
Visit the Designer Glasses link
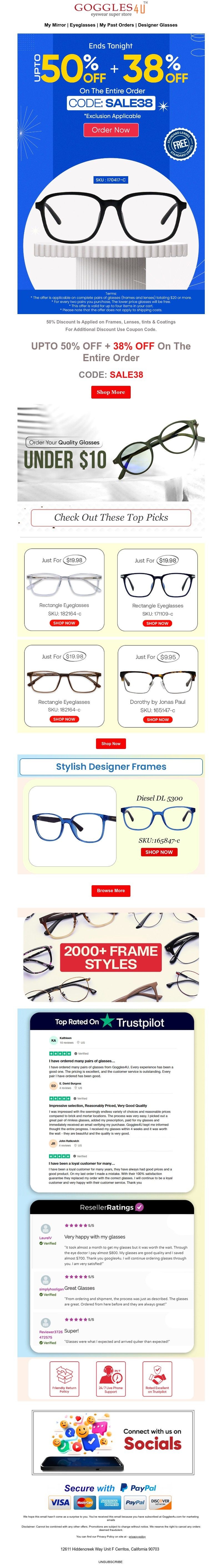click(157, 25)
